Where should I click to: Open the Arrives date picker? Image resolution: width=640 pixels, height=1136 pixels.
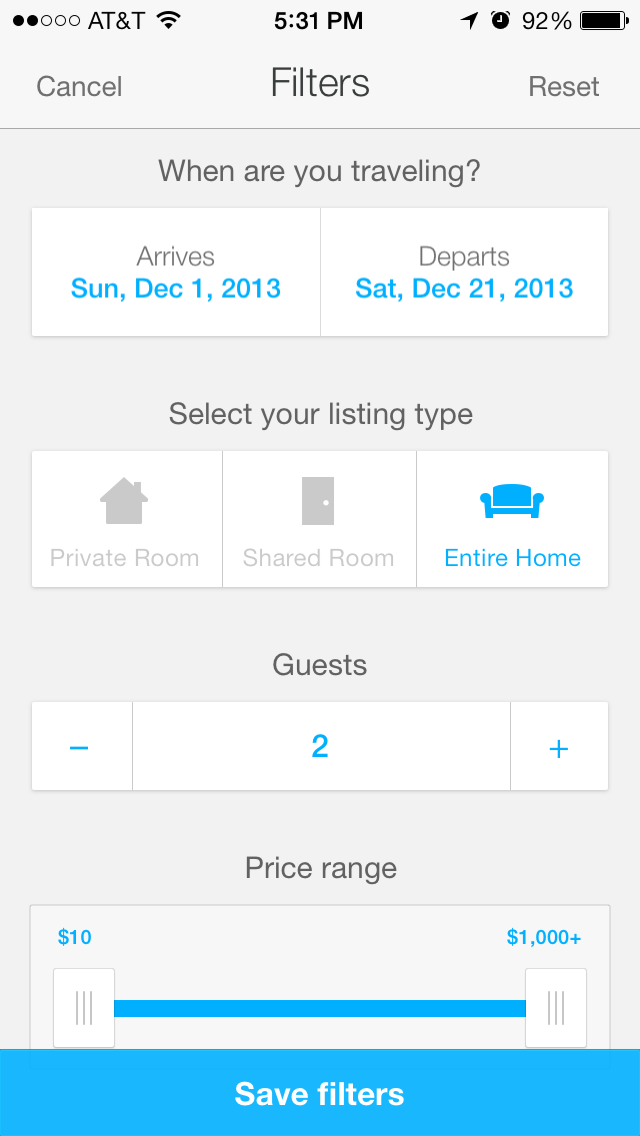click(176, 273)
